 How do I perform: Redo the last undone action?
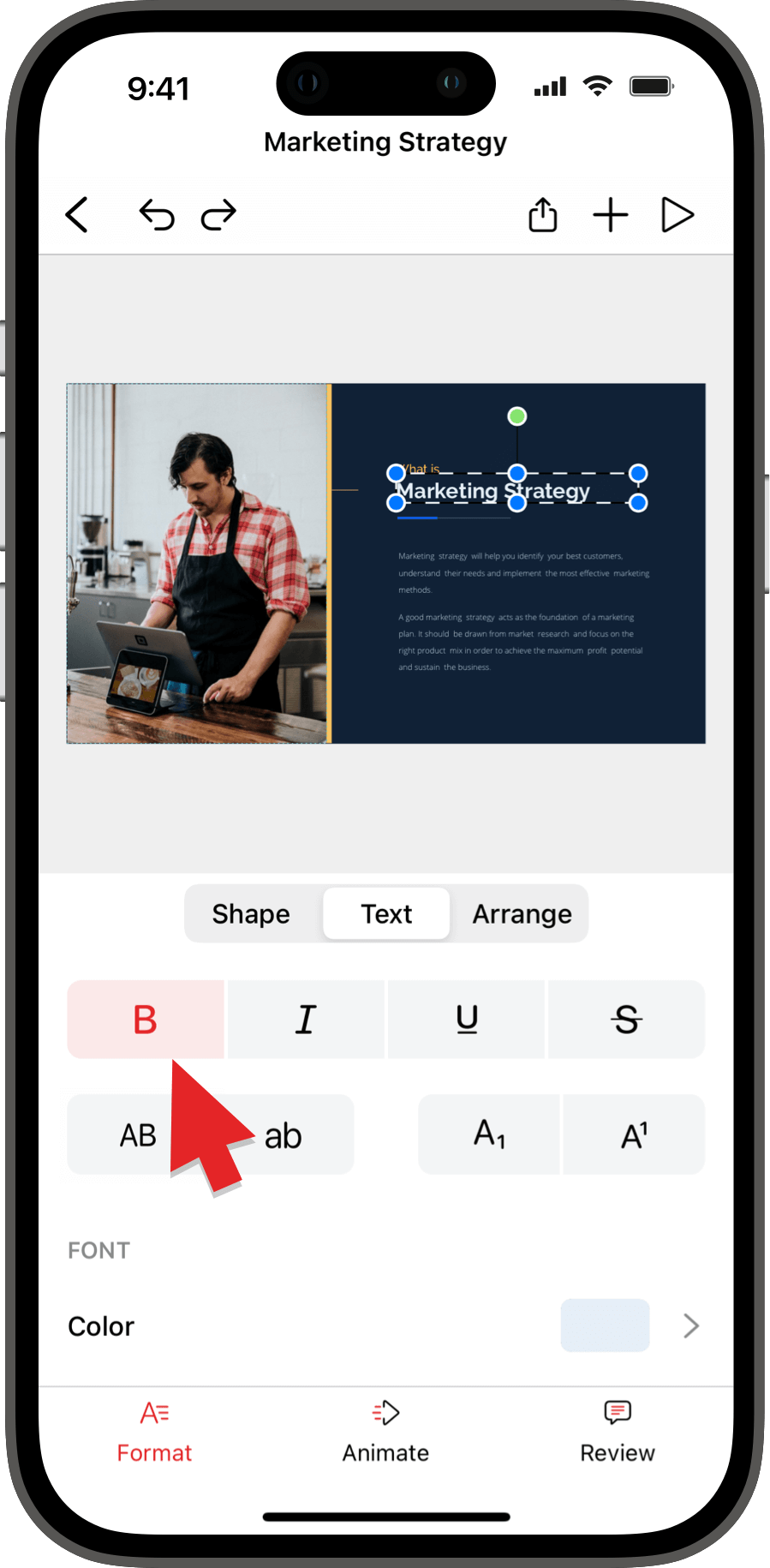218,214
